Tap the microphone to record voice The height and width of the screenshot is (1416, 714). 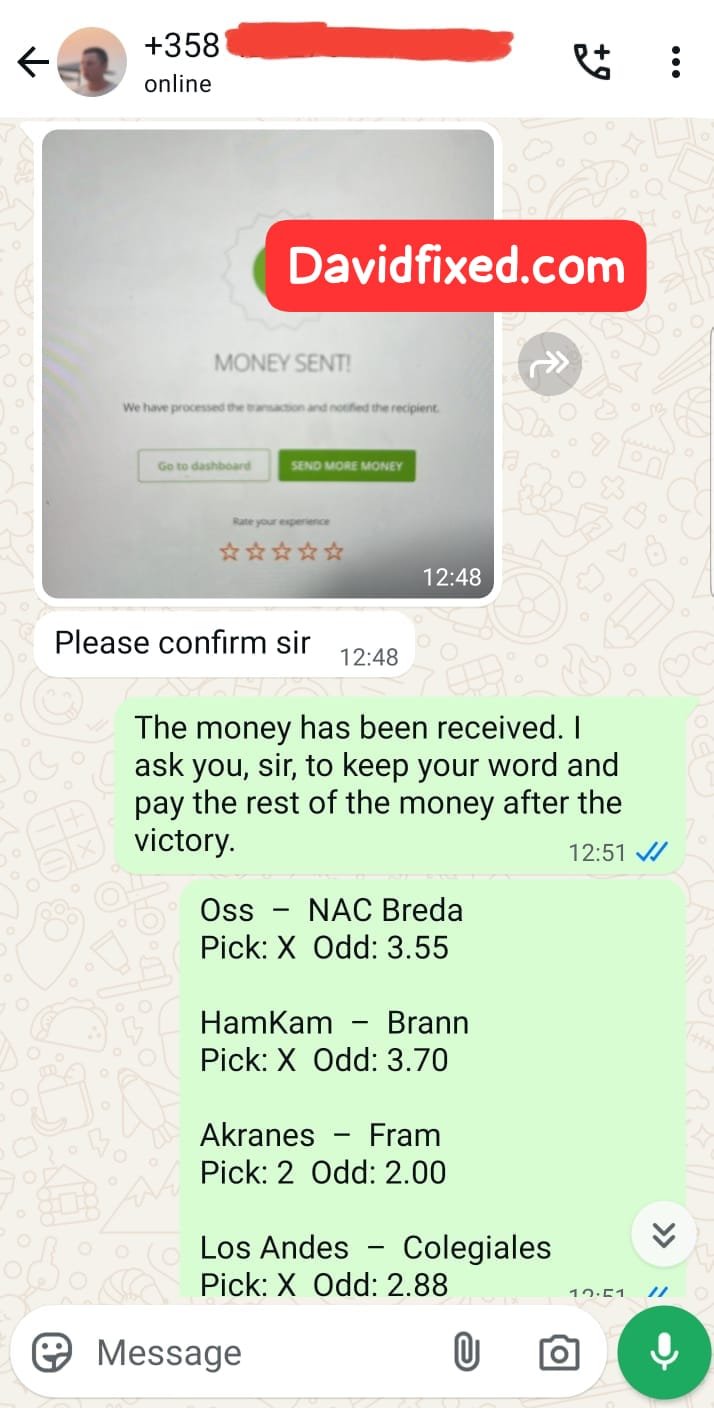click(664, 1353)
